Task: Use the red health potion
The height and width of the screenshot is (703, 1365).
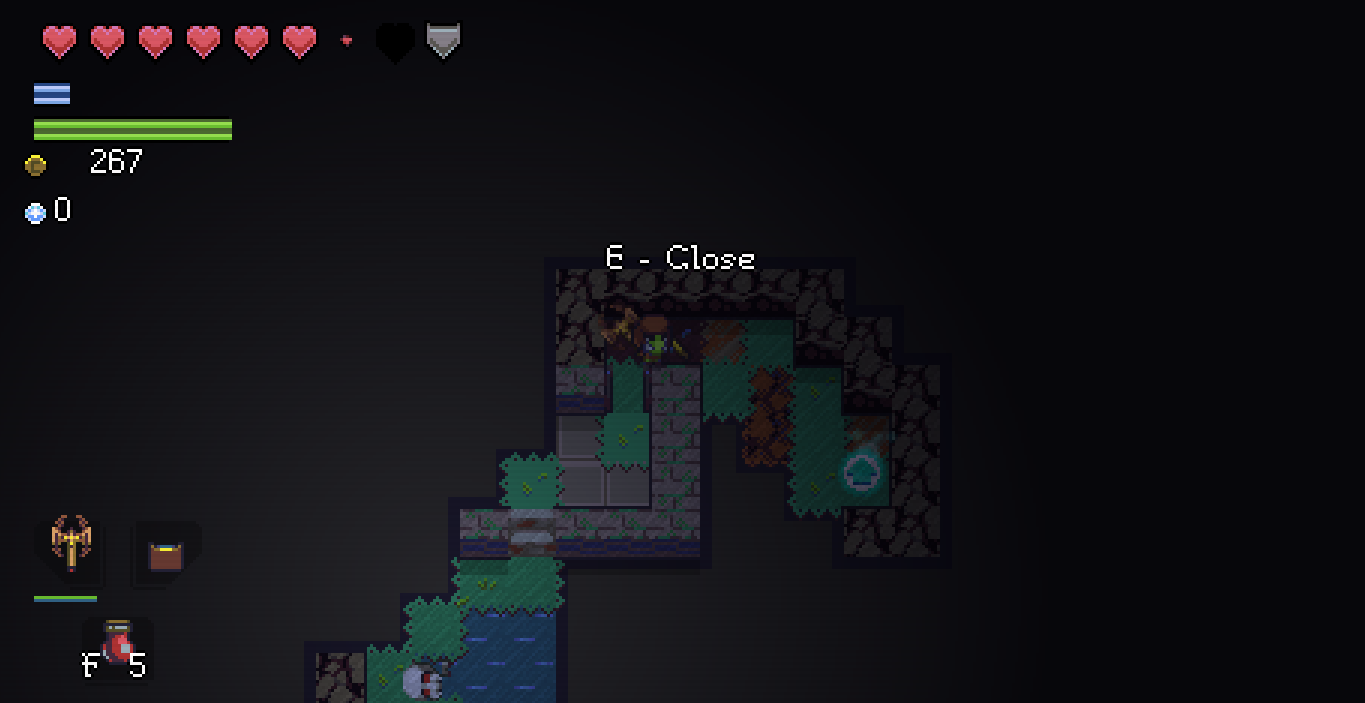Action: tap(119, 648)
